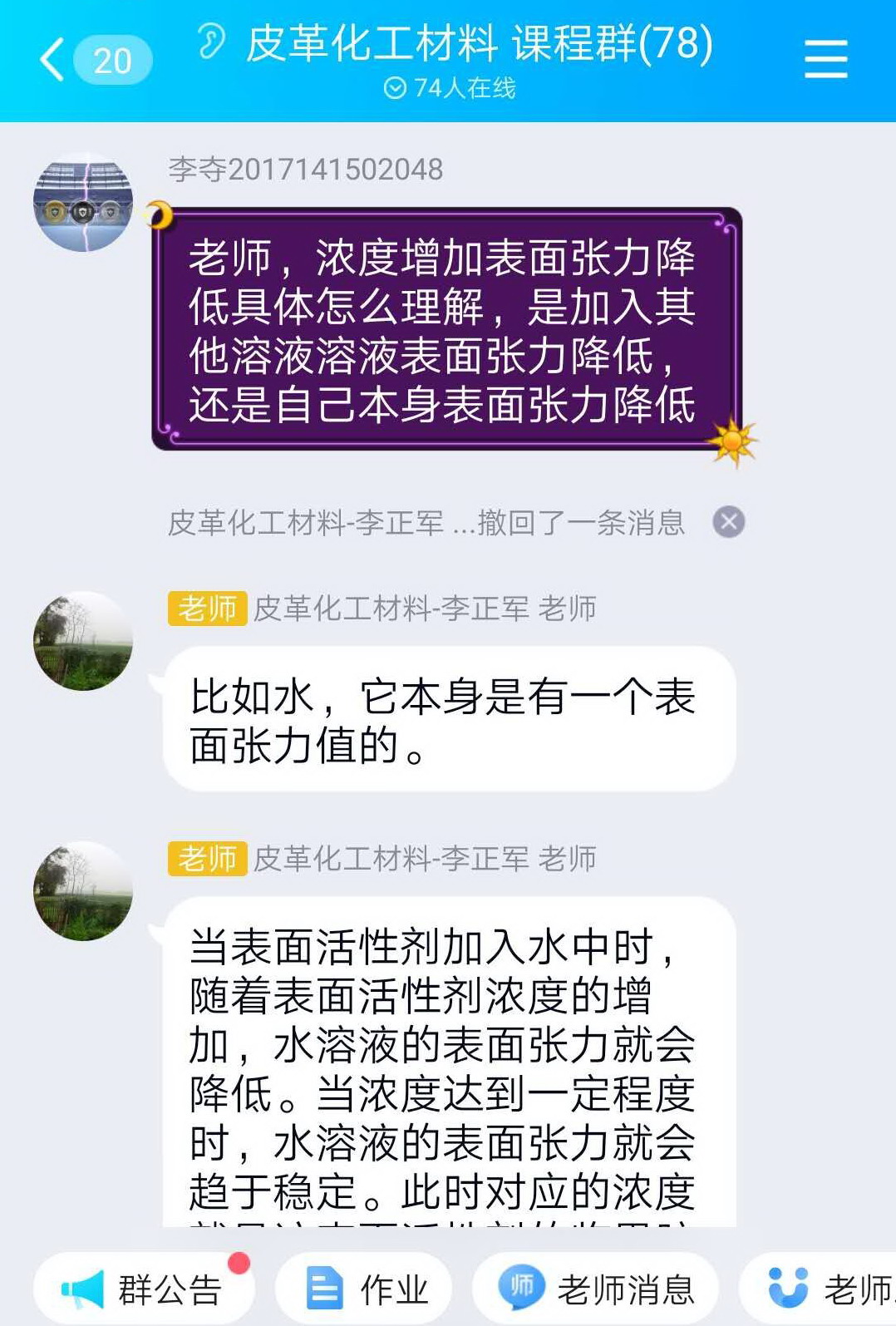Tap teacher avatar beside 比如水 message
896x1326 pixels.
(x=83, y=641)
